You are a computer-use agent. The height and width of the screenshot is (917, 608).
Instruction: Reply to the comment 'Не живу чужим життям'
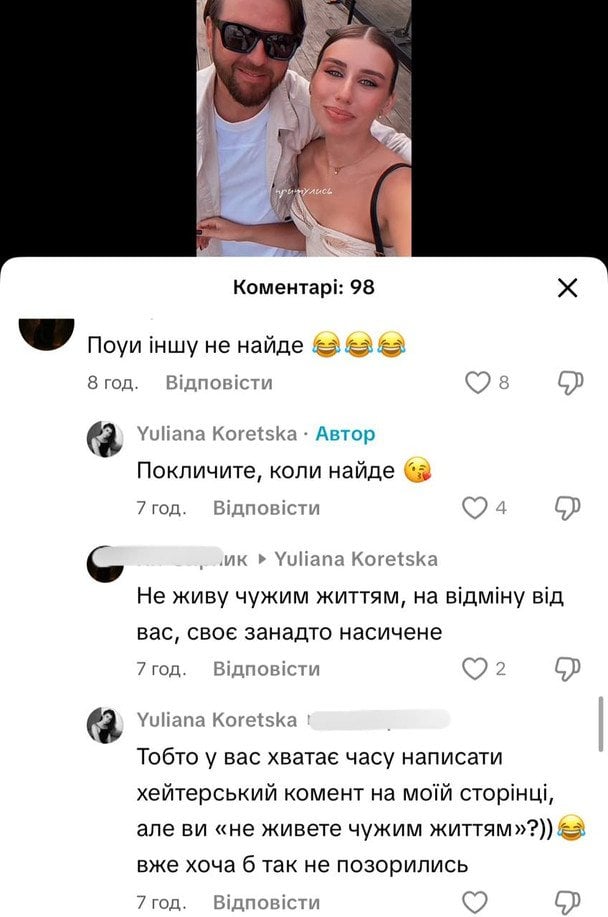(266, 669)
